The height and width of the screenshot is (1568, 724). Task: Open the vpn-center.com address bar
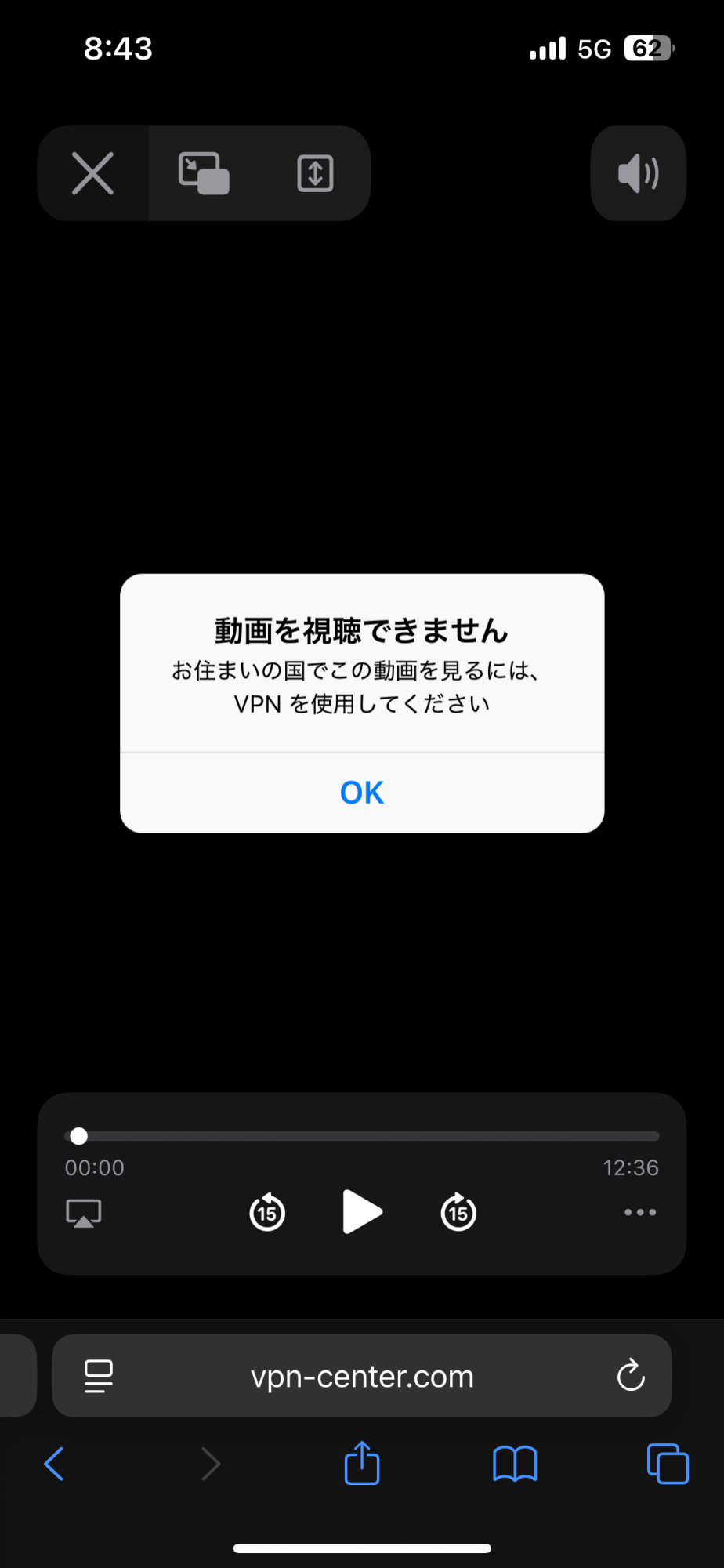(x=362, y=1377)
